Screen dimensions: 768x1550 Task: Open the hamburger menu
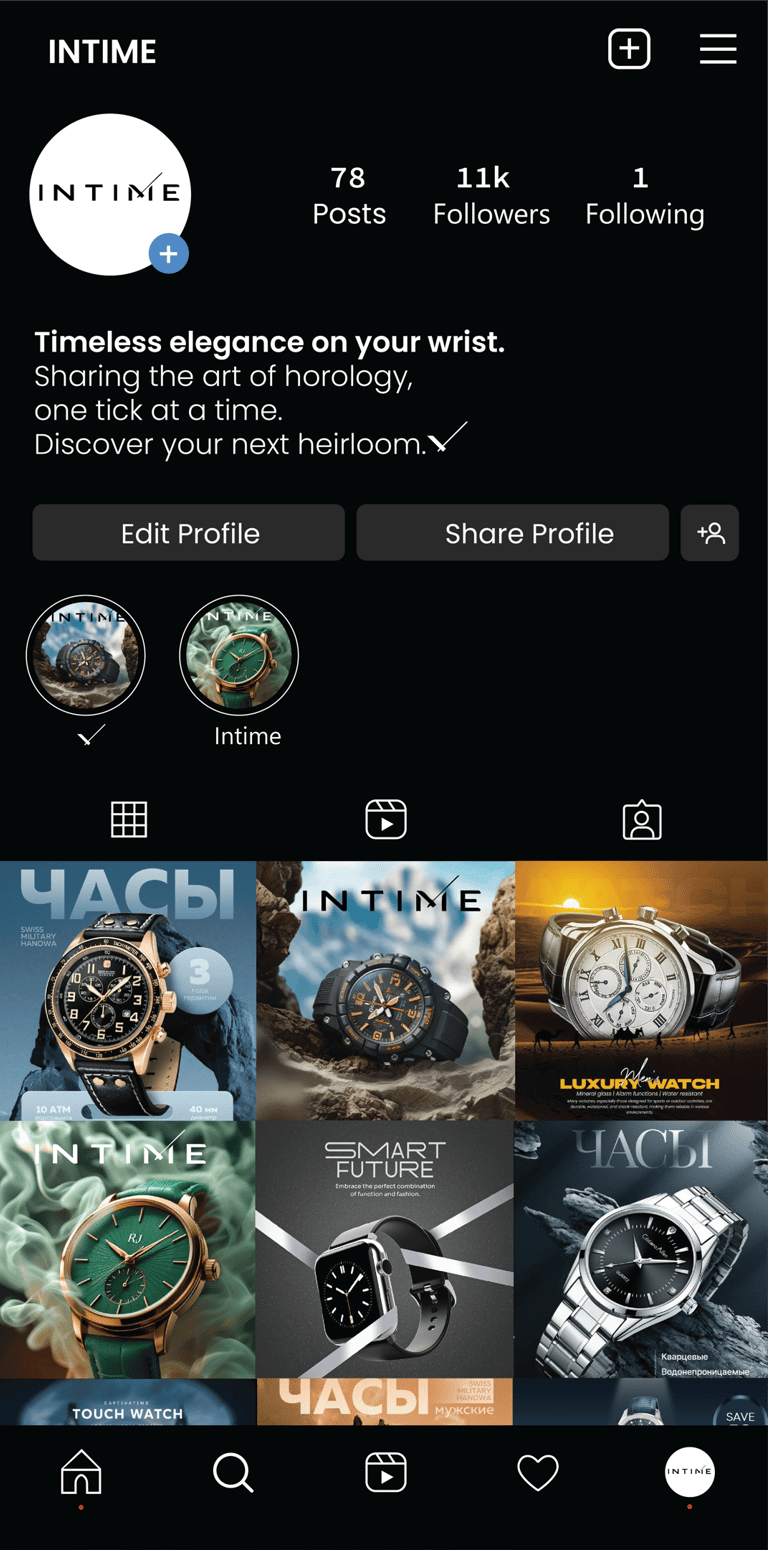pyautogui.click(x=717, y=49)
